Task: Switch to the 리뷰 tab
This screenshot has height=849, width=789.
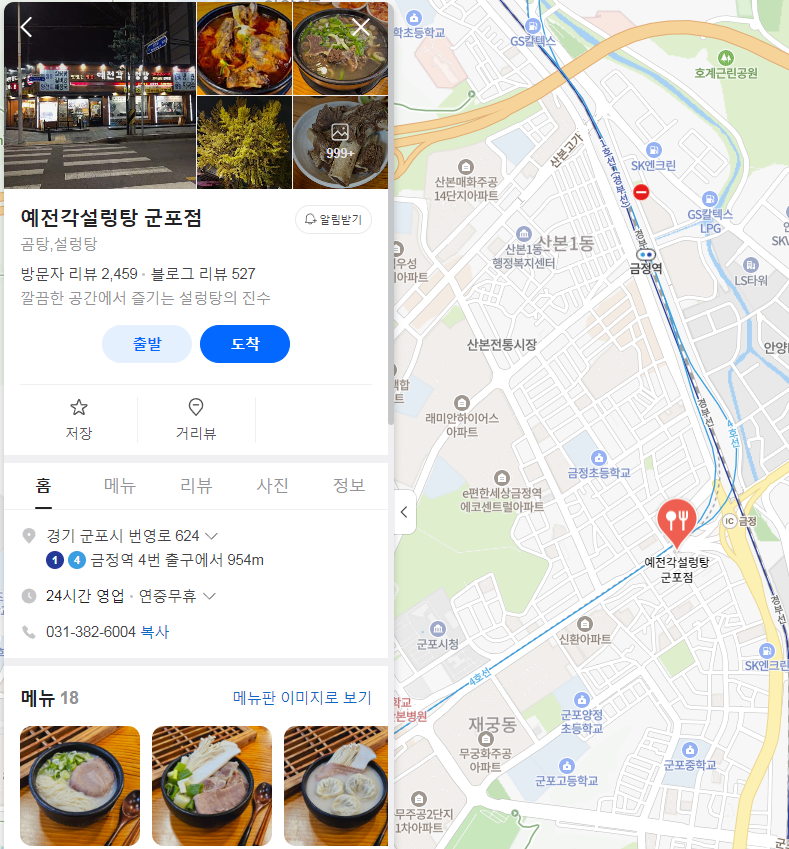Action: coord(196,486)
